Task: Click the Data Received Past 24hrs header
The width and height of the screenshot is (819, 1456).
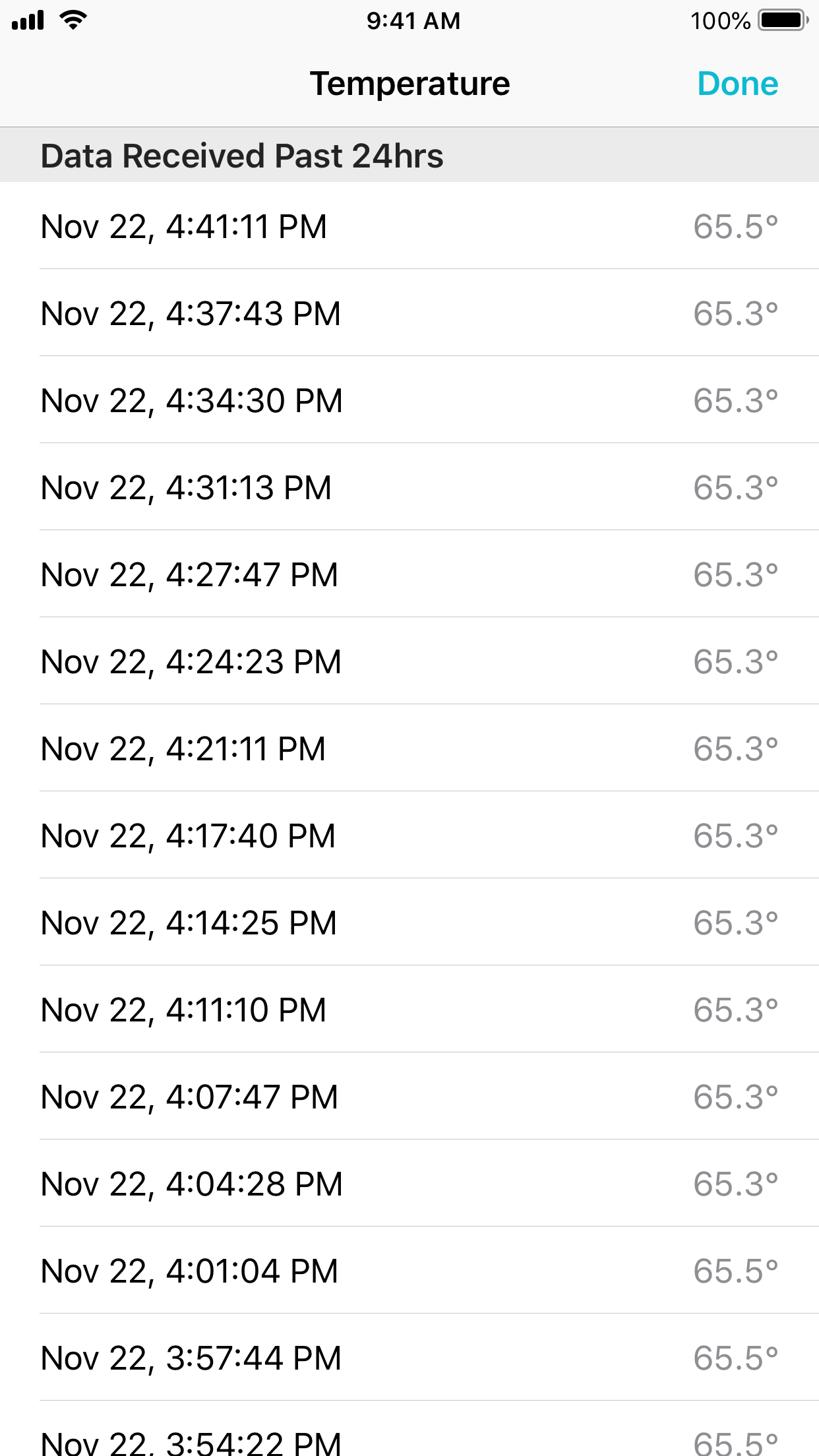Action: click(242, 156)
